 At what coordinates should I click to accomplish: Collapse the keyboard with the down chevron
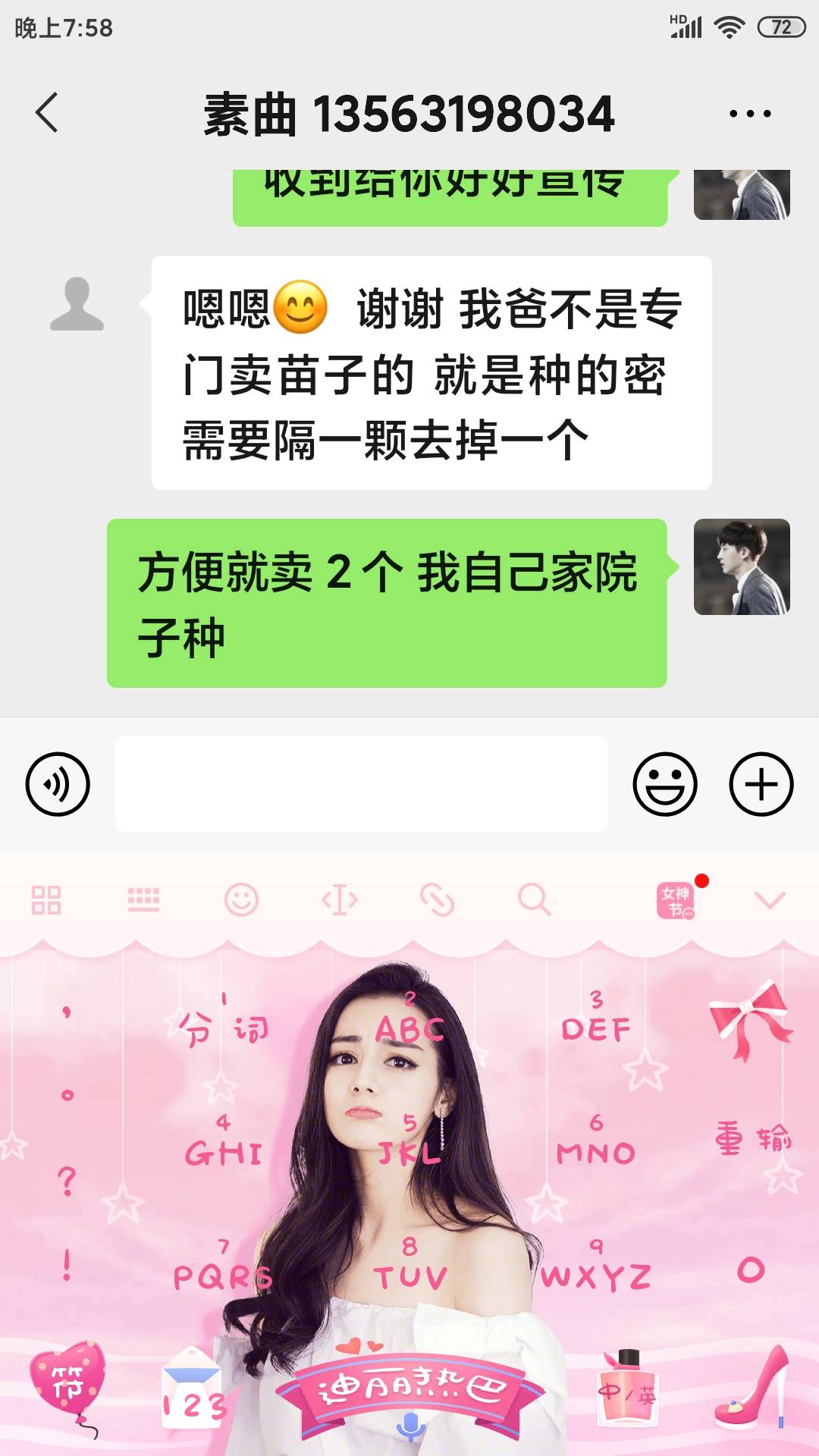[770, 900]
